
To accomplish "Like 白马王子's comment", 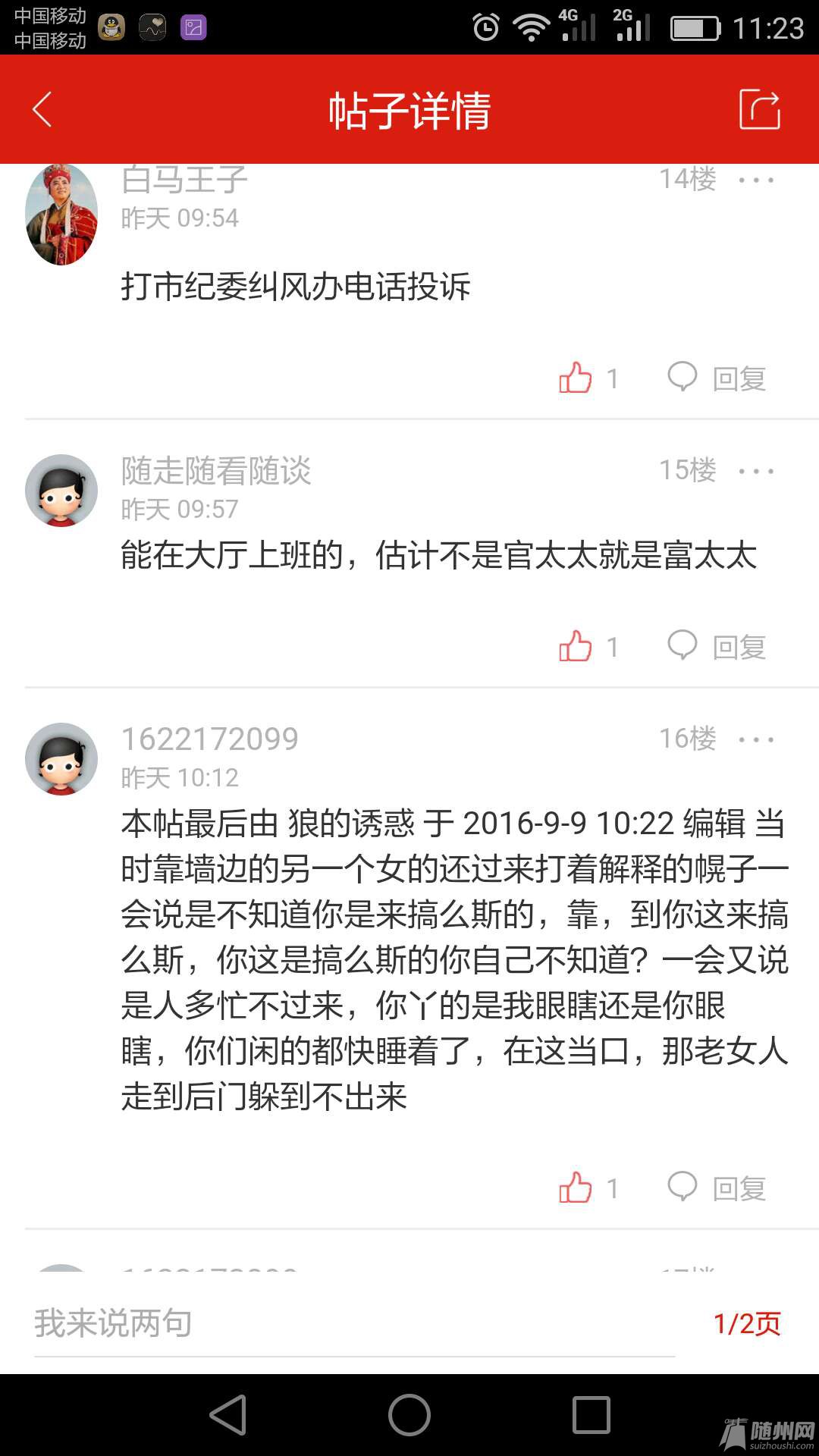I will click(x=576, y=378).
